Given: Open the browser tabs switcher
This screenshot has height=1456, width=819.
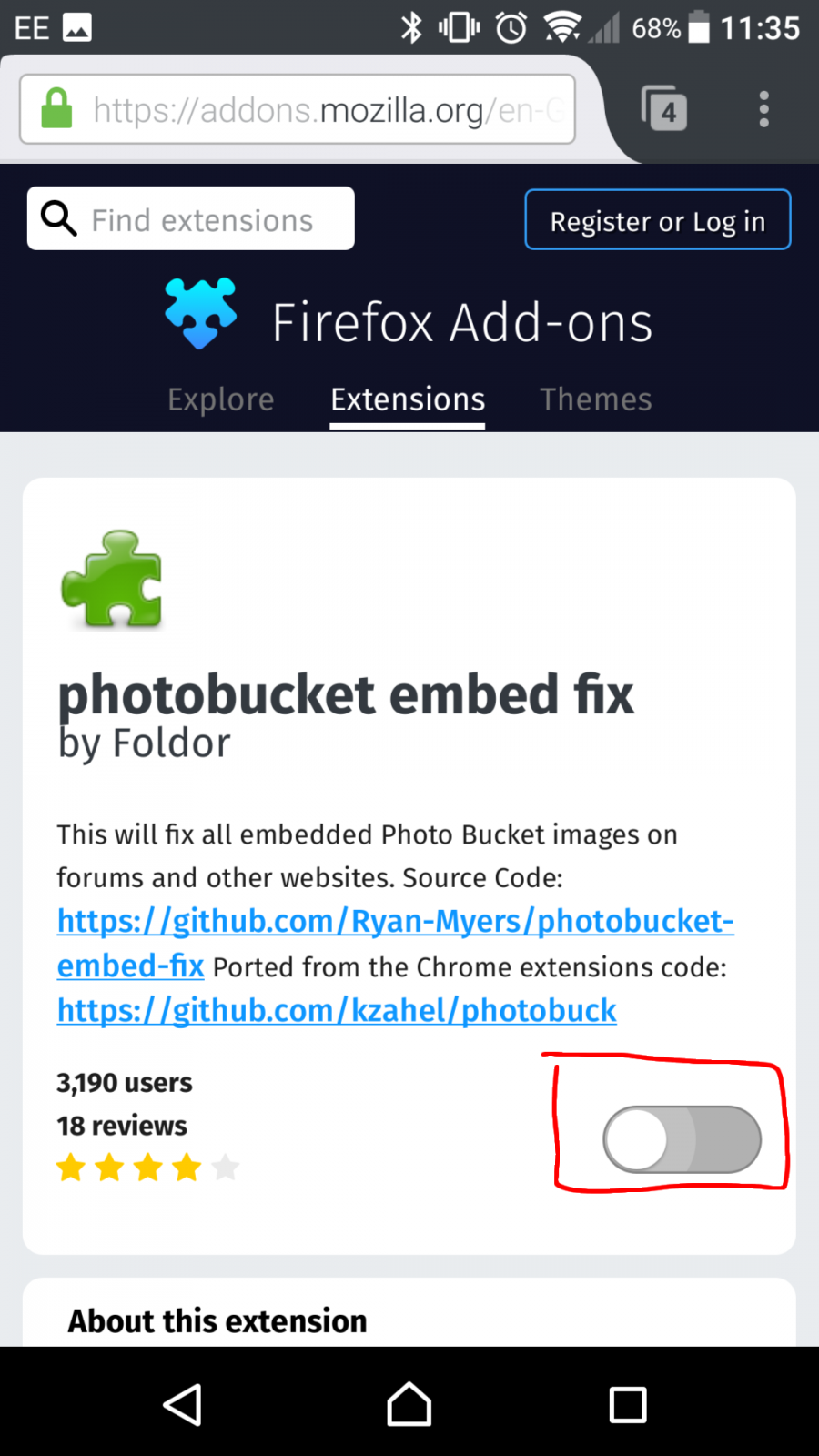Looking at the screenshot, I should point(663,109).
